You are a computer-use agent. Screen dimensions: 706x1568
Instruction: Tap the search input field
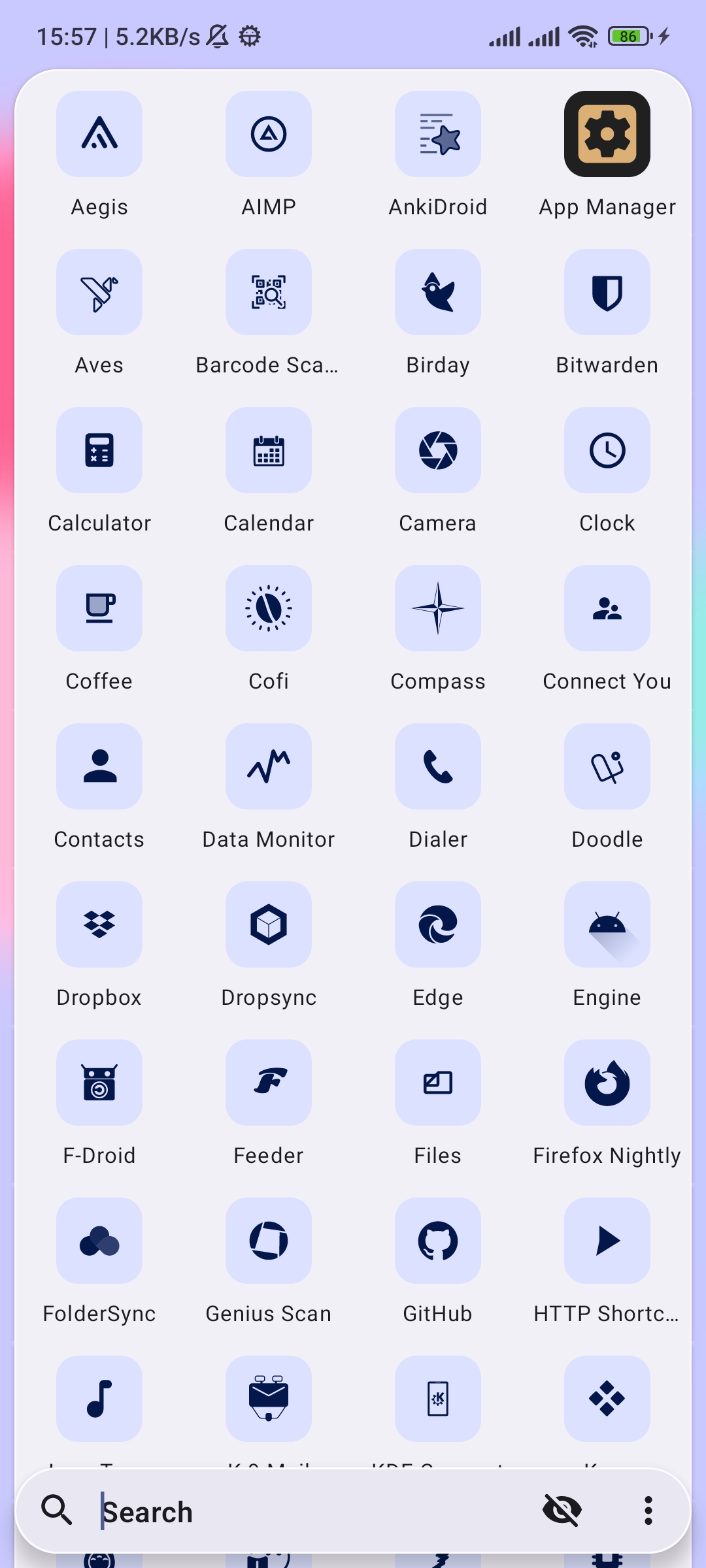(261, 1510)
